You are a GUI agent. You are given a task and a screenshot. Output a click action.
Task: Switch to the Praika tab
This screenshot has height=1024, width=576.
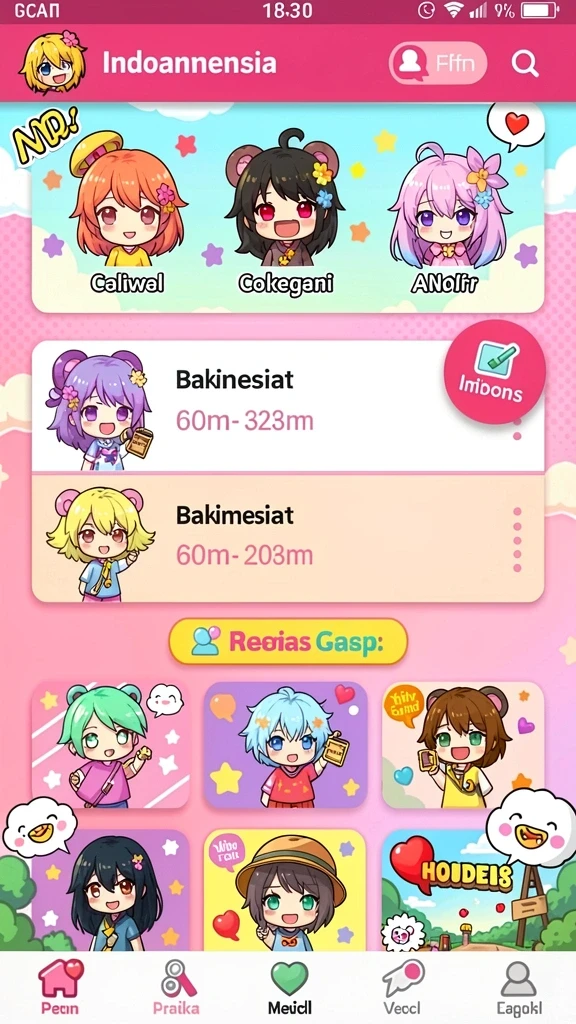(x=176, y=987)
